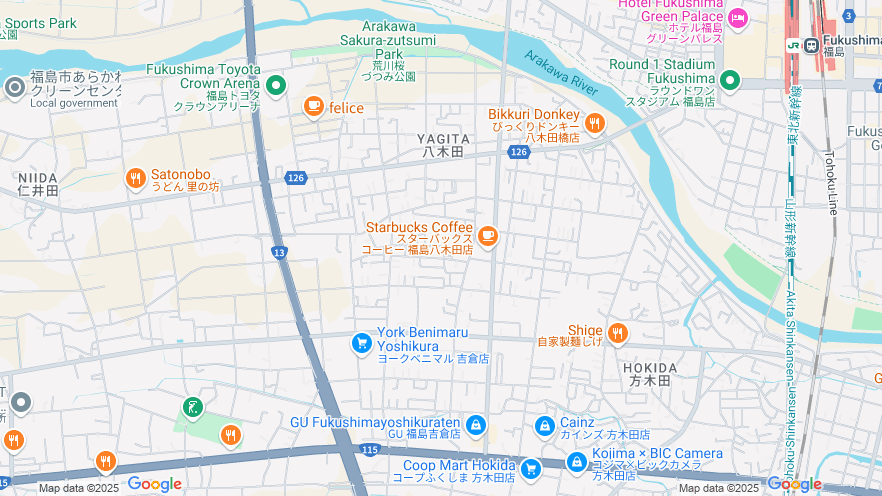Tap the GU Fukushimayoshikuraten store pin
Screen dimensions: 882x496
[x=475, y=425]
